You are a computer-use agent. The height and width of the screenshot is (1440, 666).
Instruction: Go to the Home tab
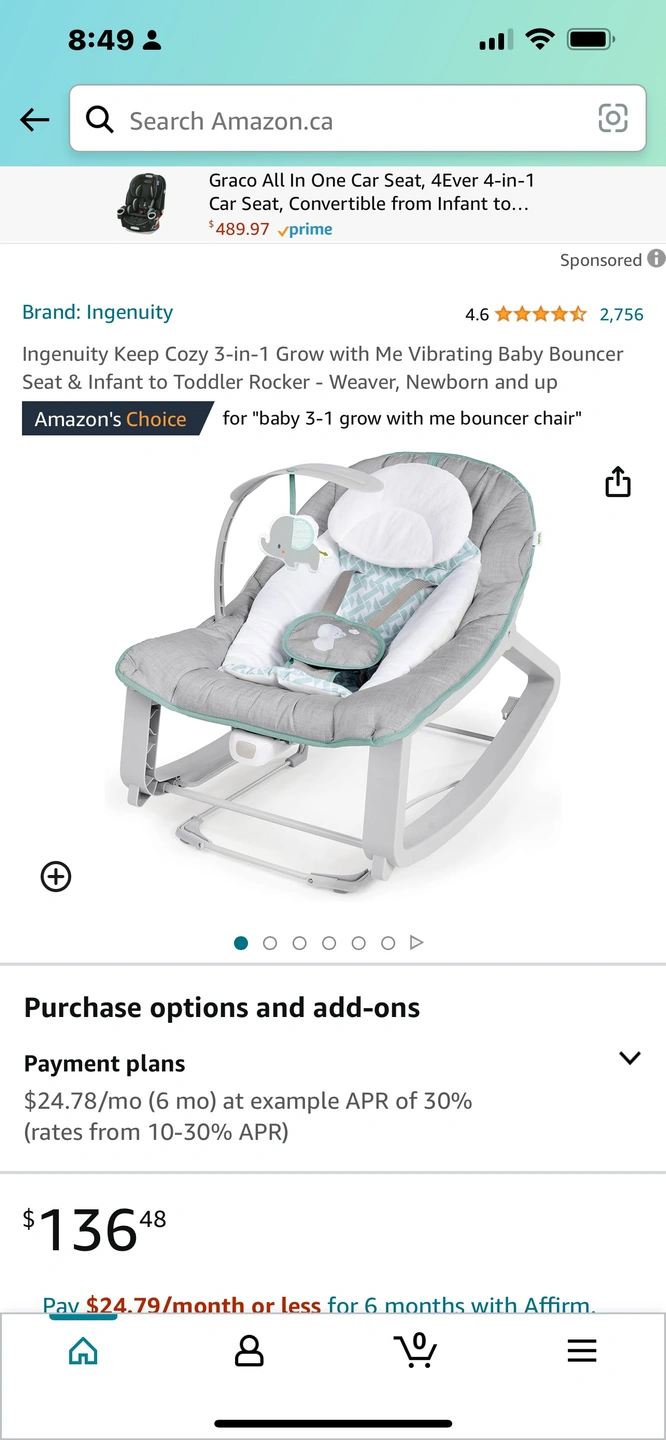click(x=83, y=1351)
